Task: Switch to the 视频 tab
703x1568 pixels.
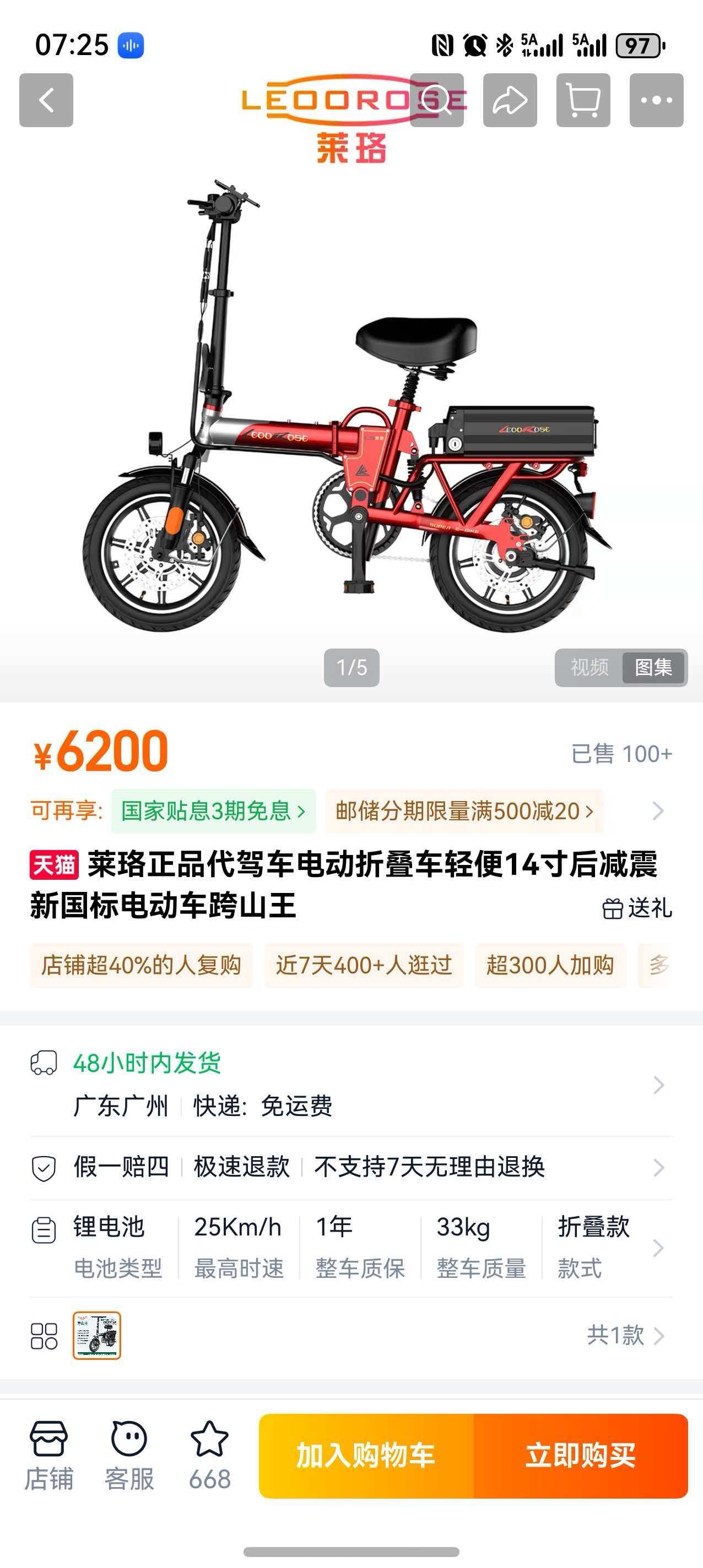Action: pyautogui.click(x=589, y=667)
